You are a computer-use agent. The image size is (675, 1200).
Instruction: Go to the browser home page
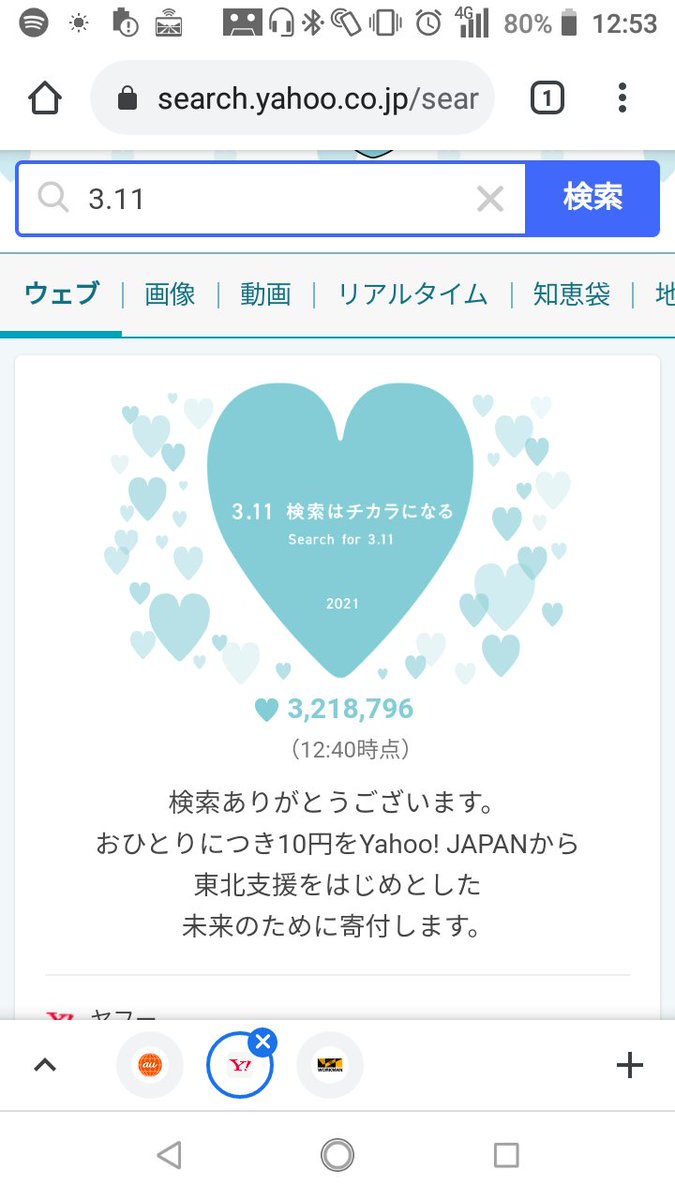[45, 98]
